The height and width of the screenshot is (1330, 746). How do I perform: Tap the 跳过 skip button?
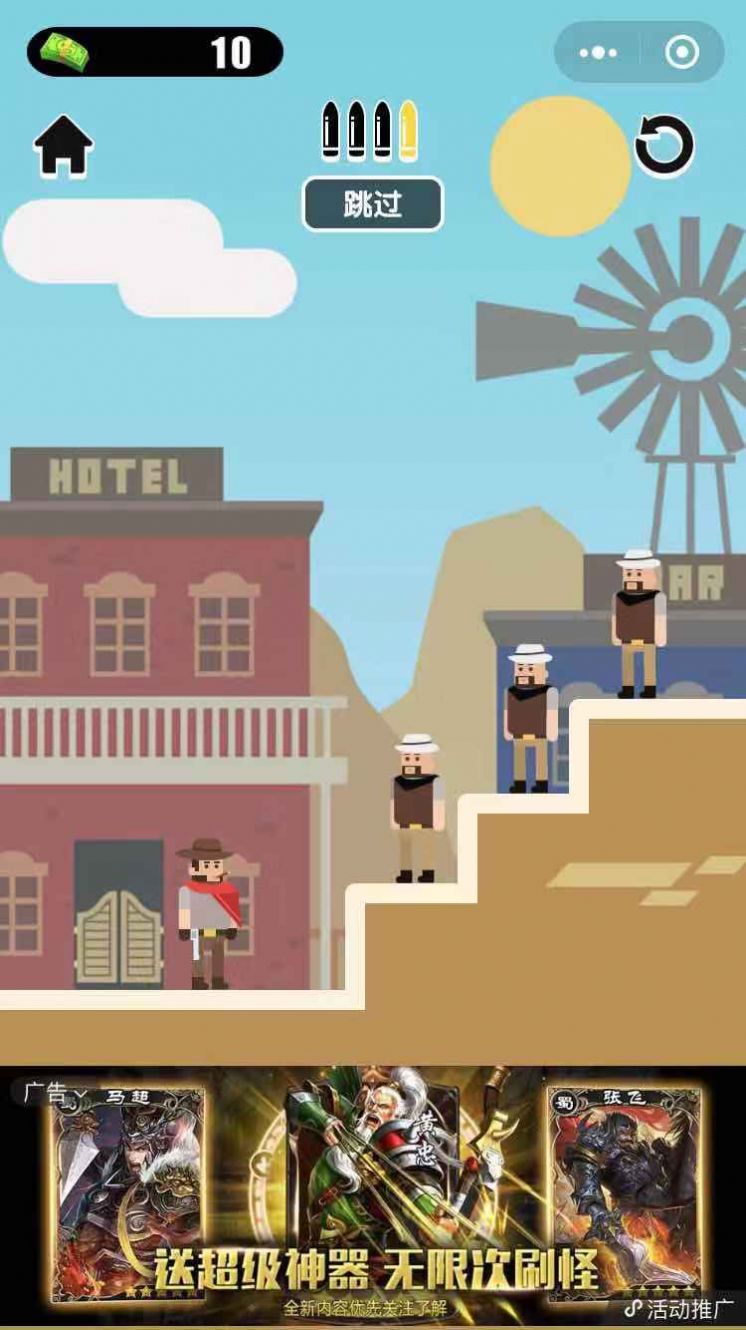point(373,204)
